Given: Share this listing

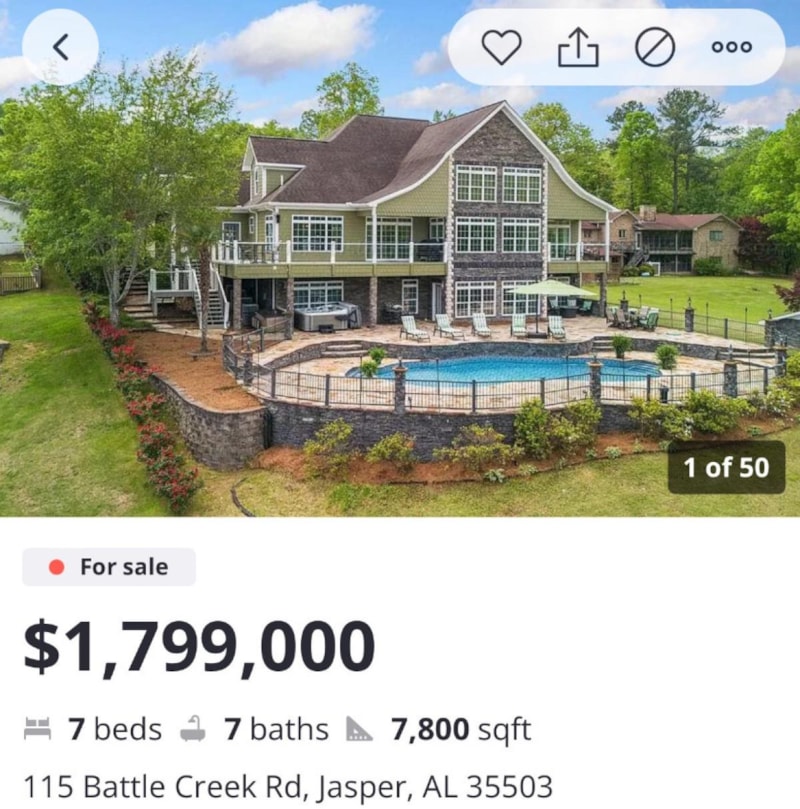Looking at the screenshot, I should pyautogui.click(x=578, y=47).
